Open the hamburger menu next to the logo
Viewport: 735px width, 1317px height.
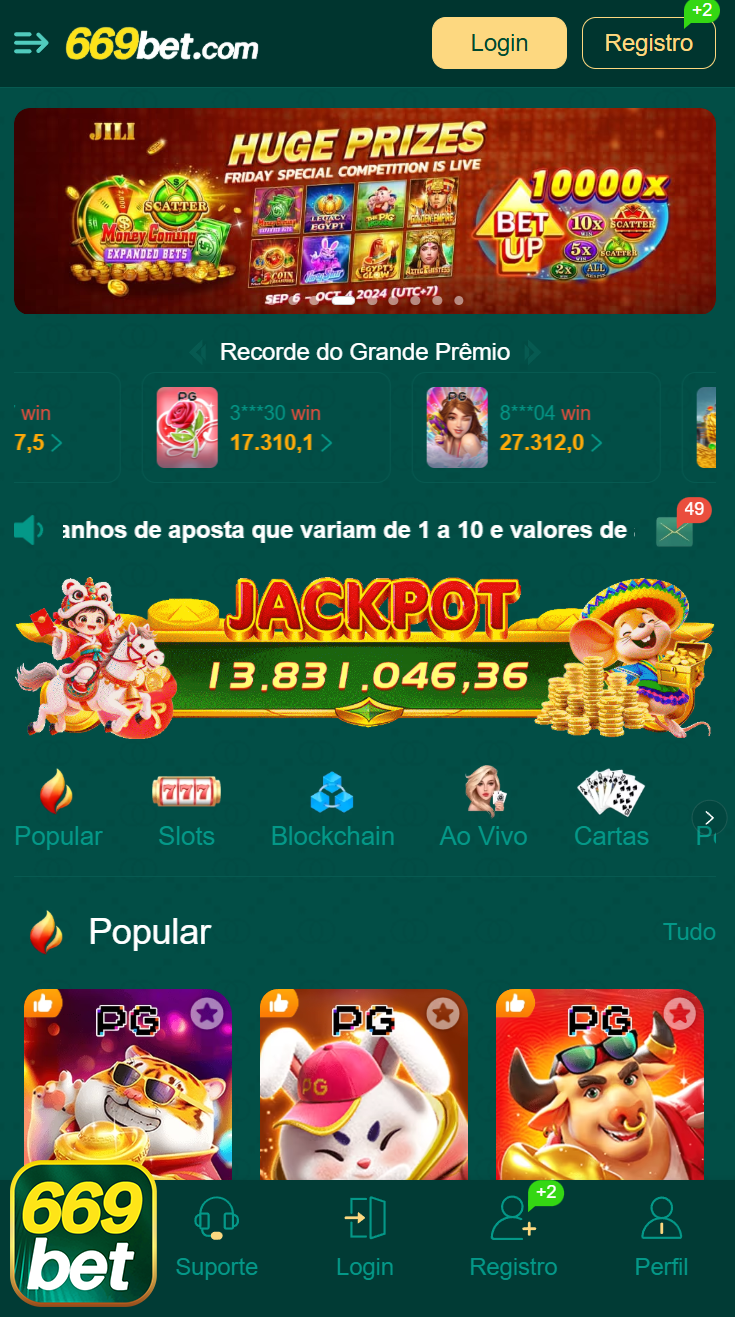29,43
